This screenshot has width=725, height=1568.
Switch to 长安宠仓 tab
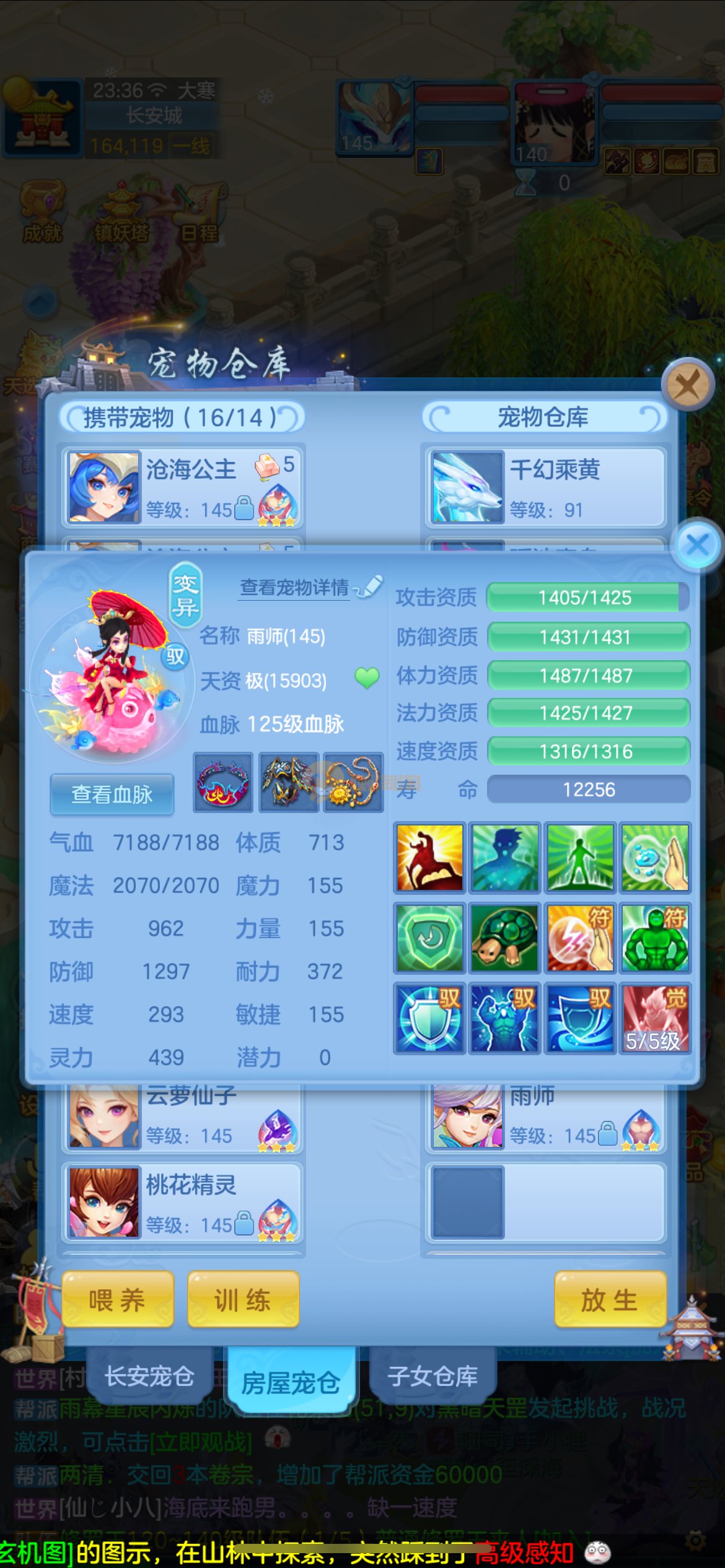[x=149, y=1376]
